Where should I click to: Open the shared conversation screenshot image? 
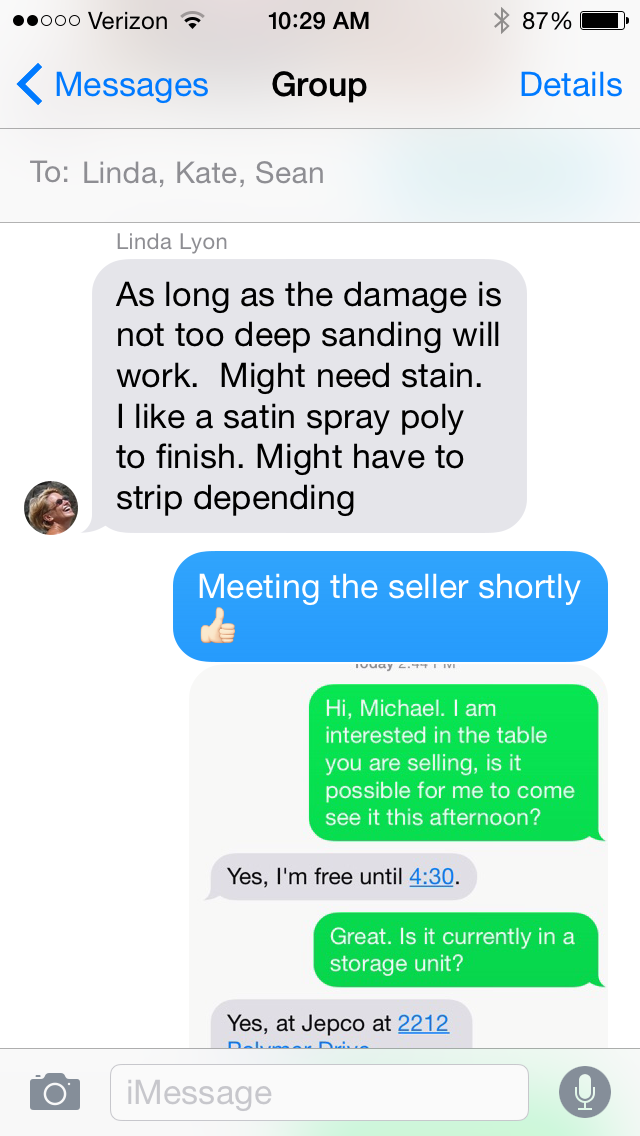coord(400,850)
